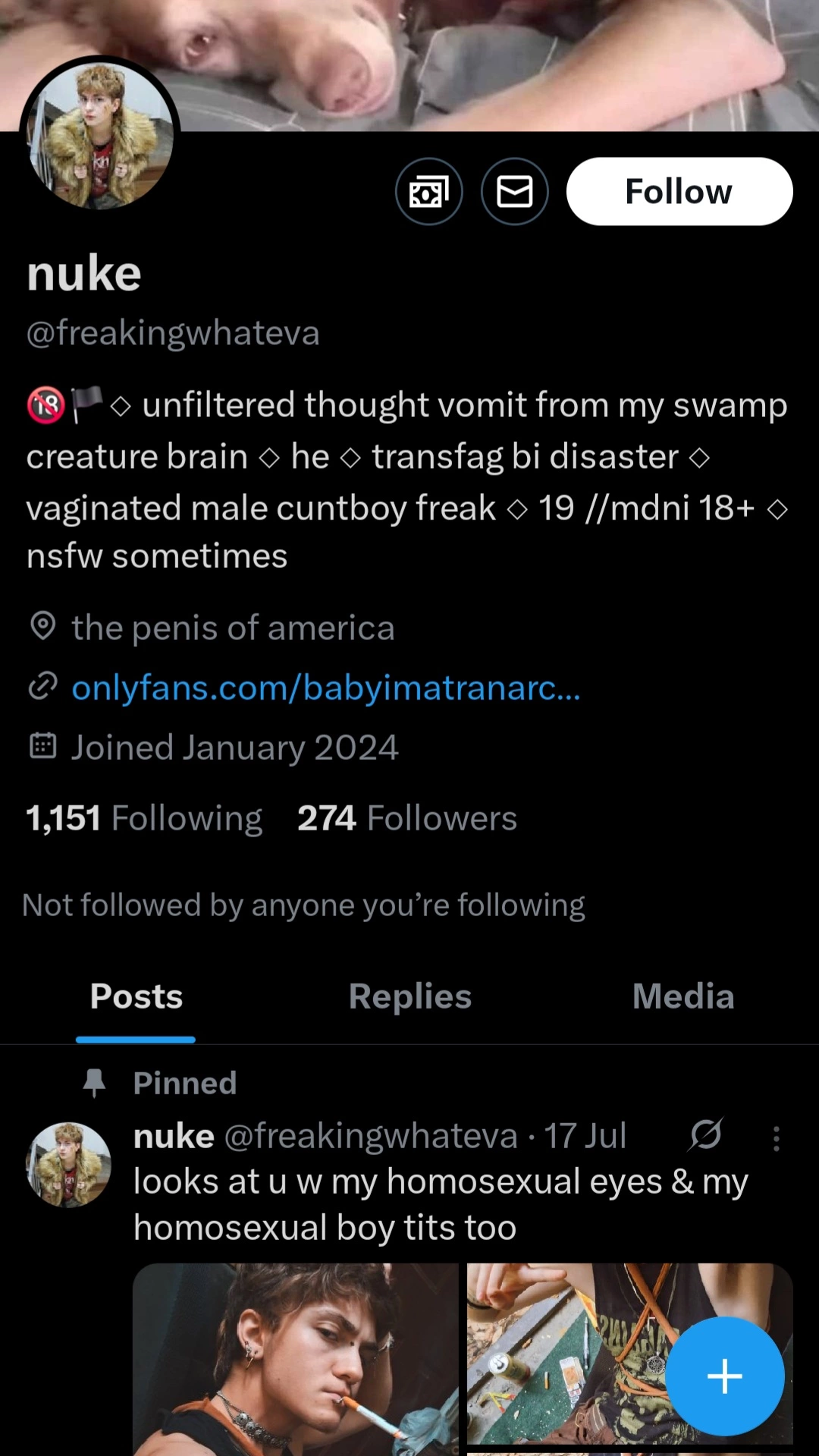Tap the tip money icon
This screenshot has width=819, height=1456.
point(429,191)
